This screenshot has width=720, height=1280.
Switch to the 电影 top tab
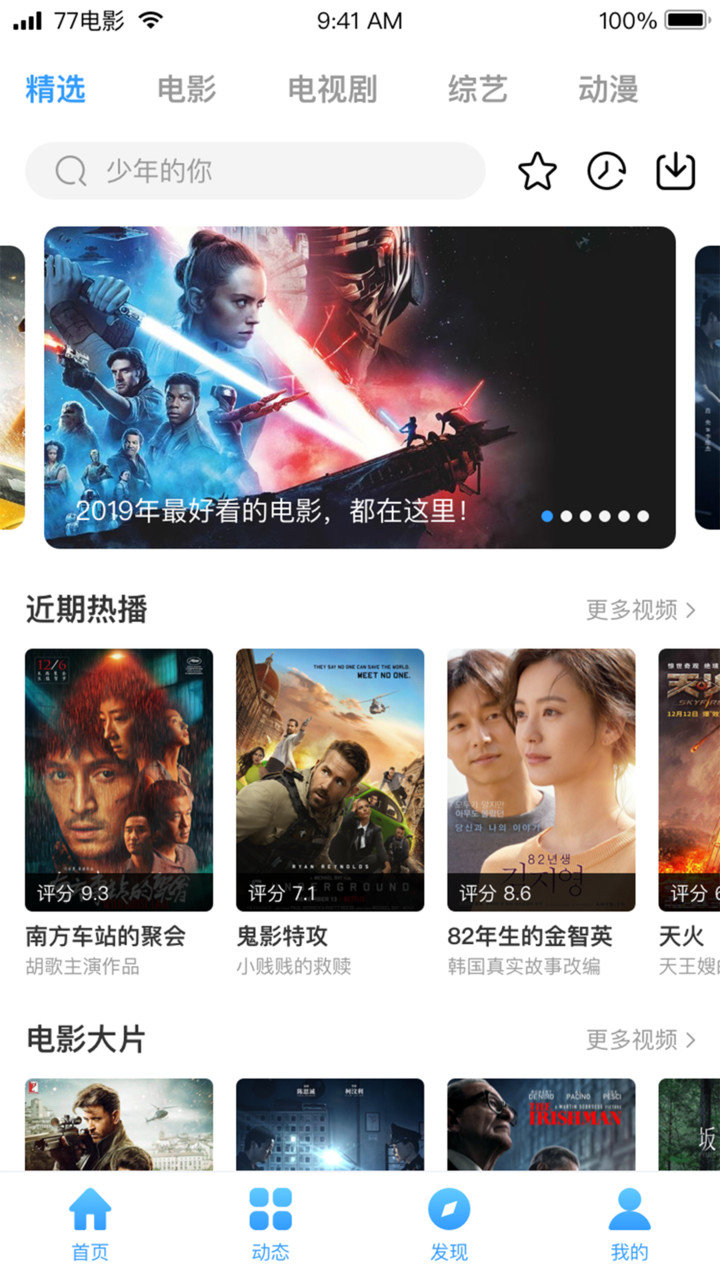click(x=187, y=89)
